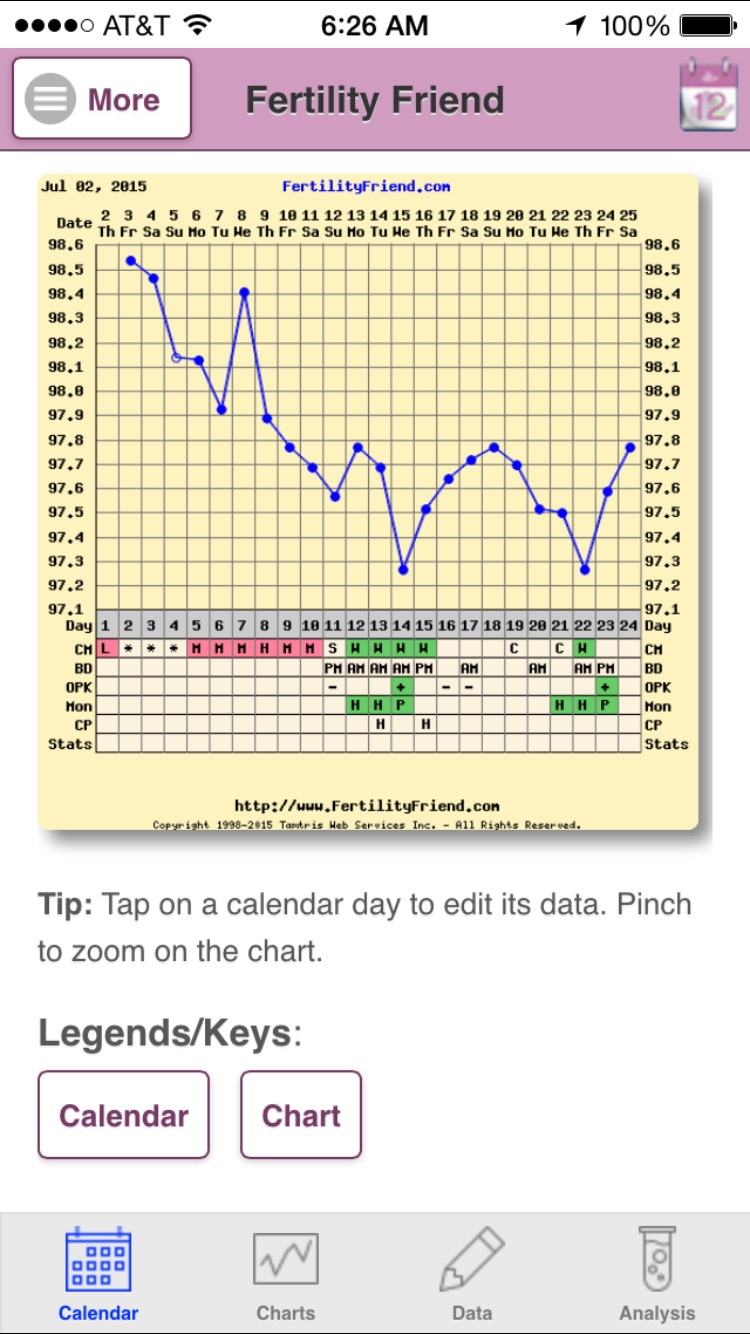The image size is (750, 1334).
Task: Open the More menu
Action: click(x=102, y=98)
